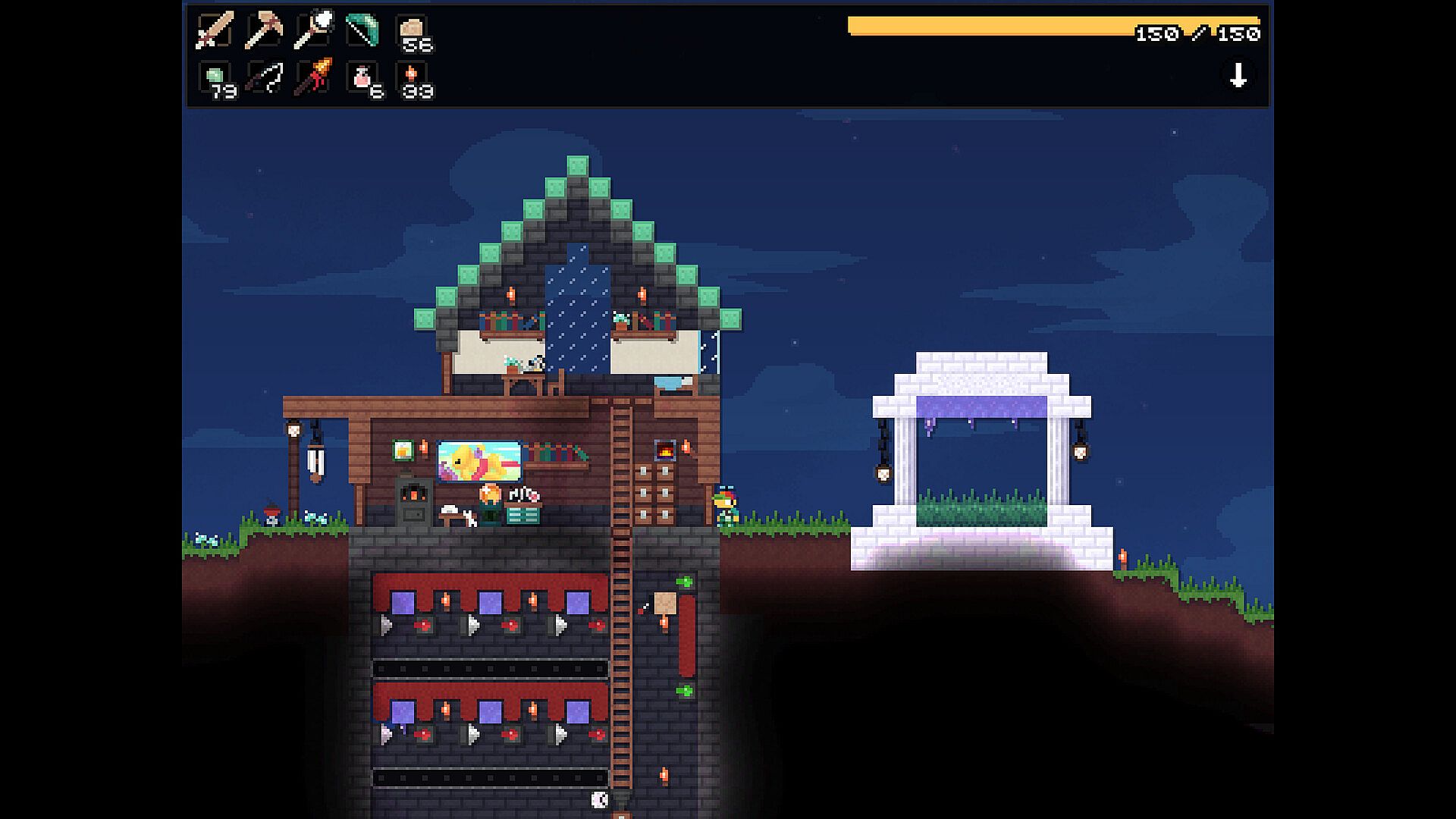Equip the fishing rod slot
1456x819 pixels.
click(x=265, y=78)
